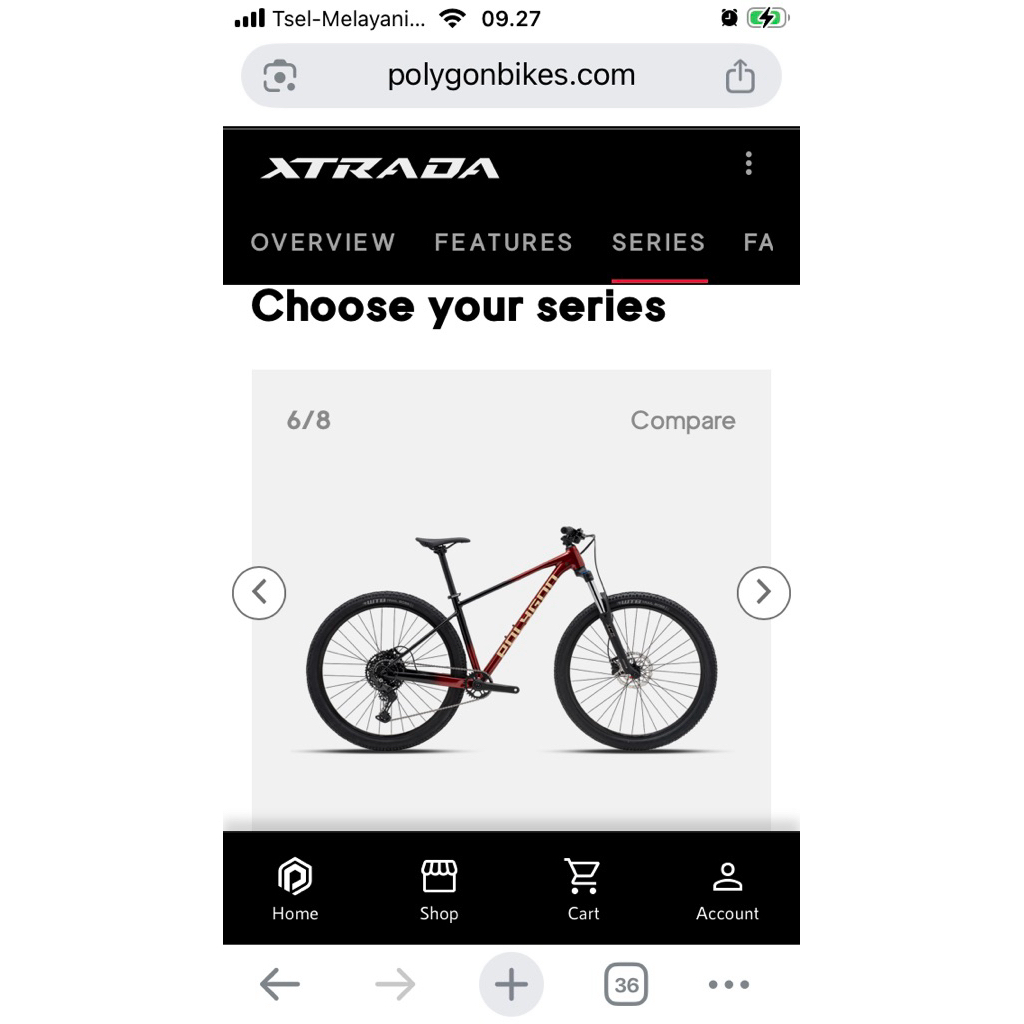Image resolution: width=1024 pixels, height=1024 pixels.
Task: Open a new browser tab
Action: pos(511,985)
